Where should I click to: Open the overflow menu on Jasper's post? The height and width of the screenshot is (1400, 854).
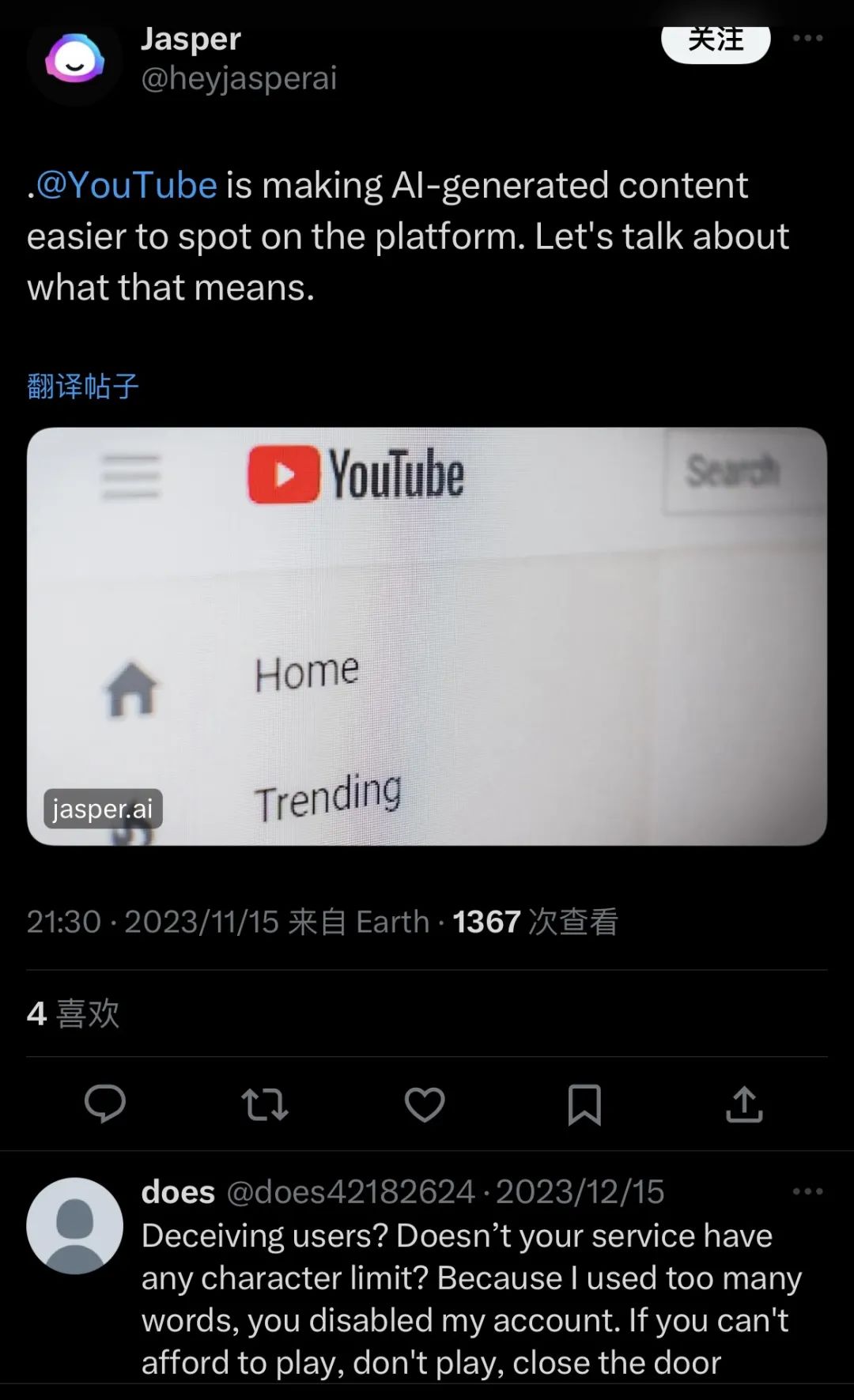pos(807,38)
